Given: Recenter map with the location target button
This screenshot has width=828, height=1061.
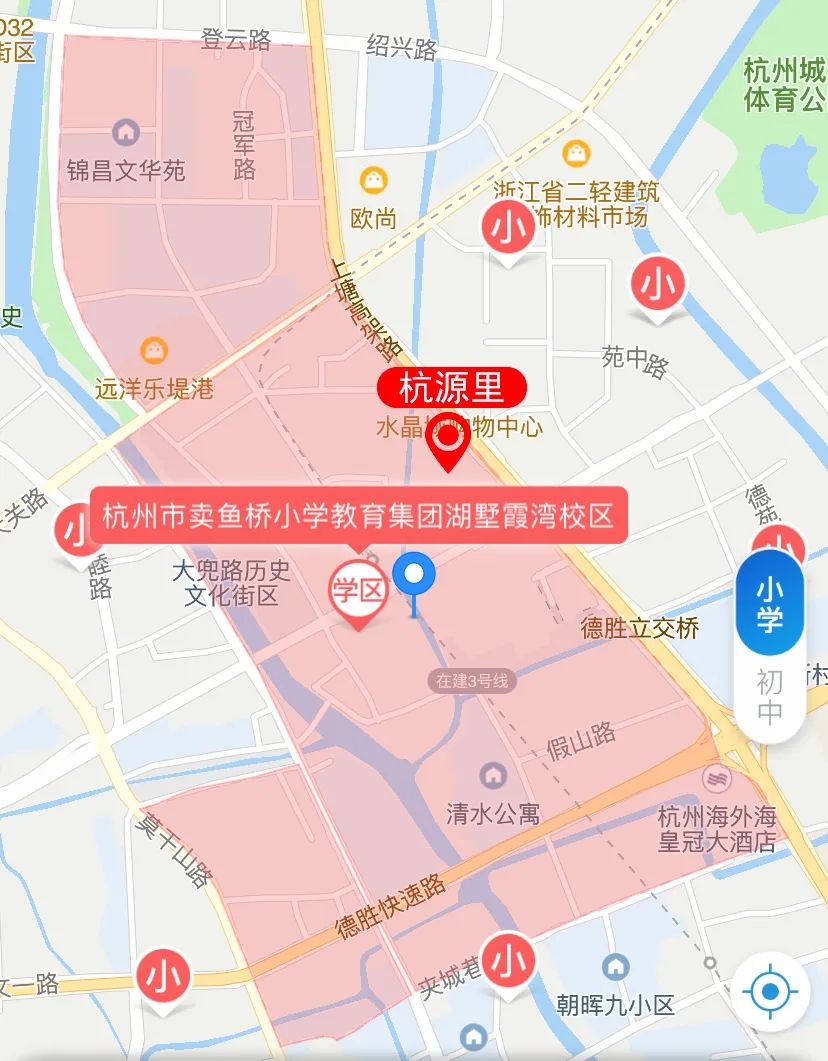Looking at the screenshot, I should coord(770,992).
